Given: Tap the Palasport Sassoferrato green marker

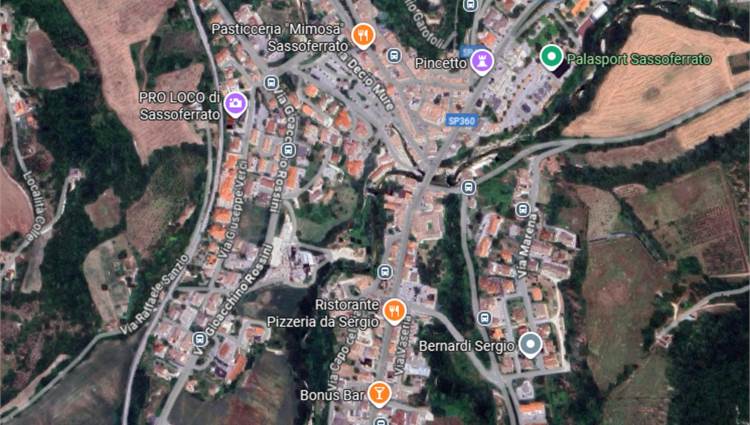Looking at the screenshot, I should 550,57.
